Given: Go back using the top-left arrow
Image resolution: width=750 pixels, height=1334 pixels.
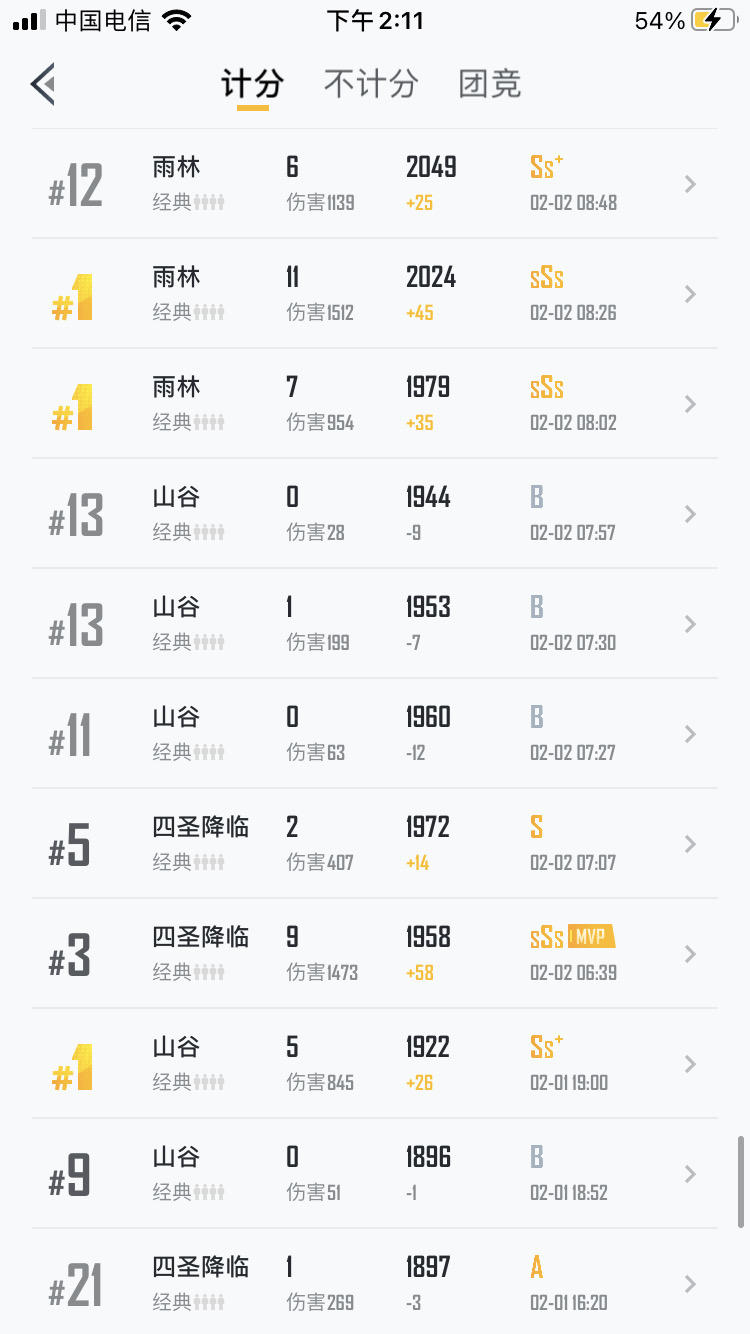Looking at the screenshot, I should tap(43, 84).
